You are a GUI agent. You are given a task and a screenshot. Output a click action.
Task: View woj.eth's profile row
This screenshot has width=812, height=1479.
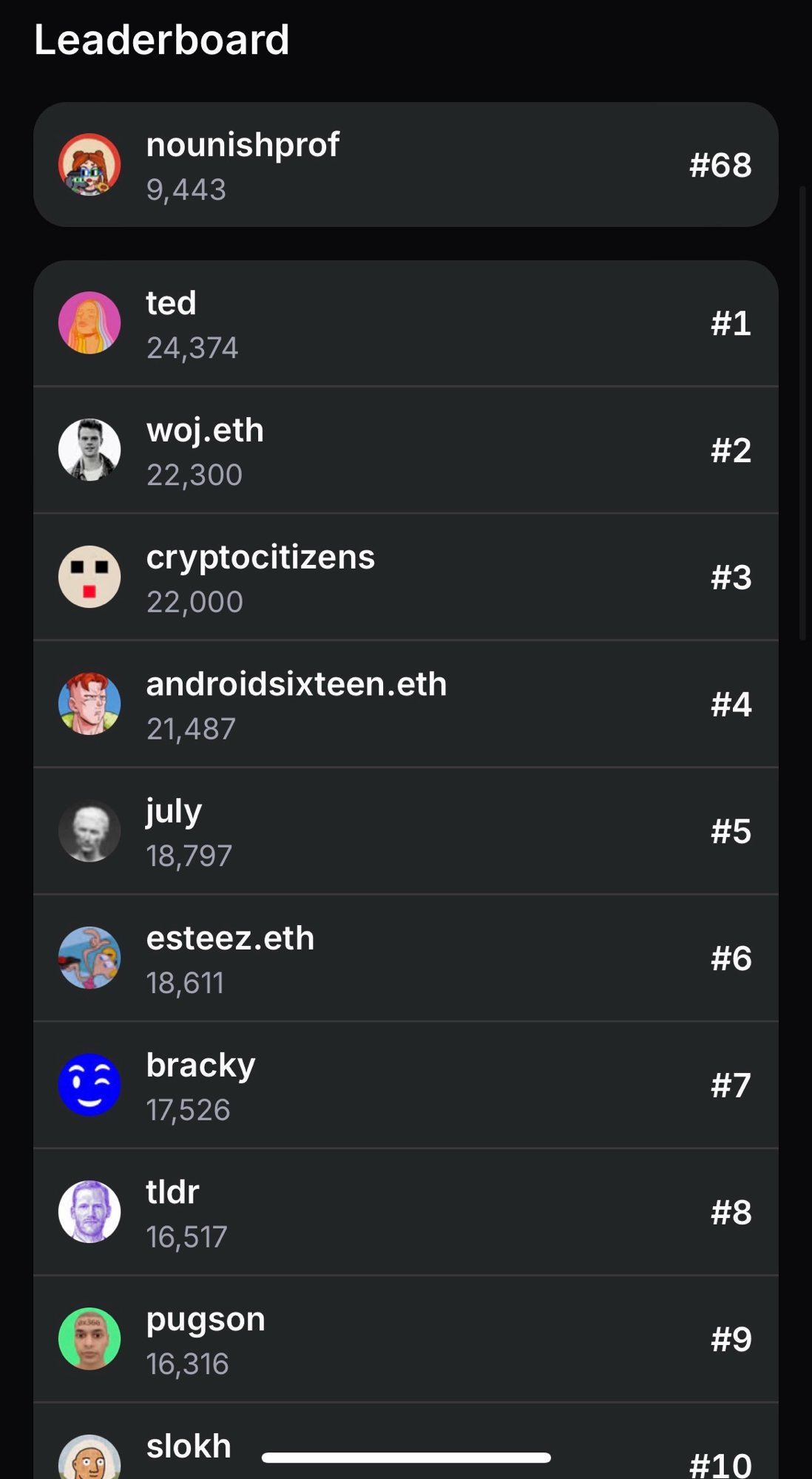(405, 450)
